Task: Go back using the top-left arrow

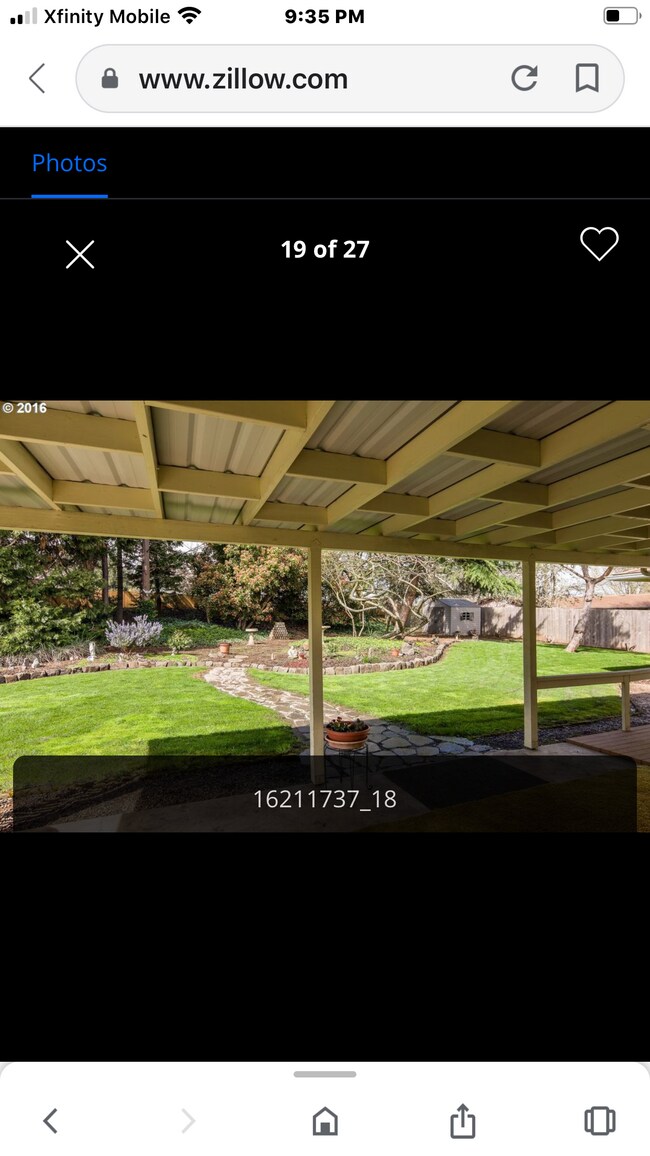Action: (x=37, y=78)
